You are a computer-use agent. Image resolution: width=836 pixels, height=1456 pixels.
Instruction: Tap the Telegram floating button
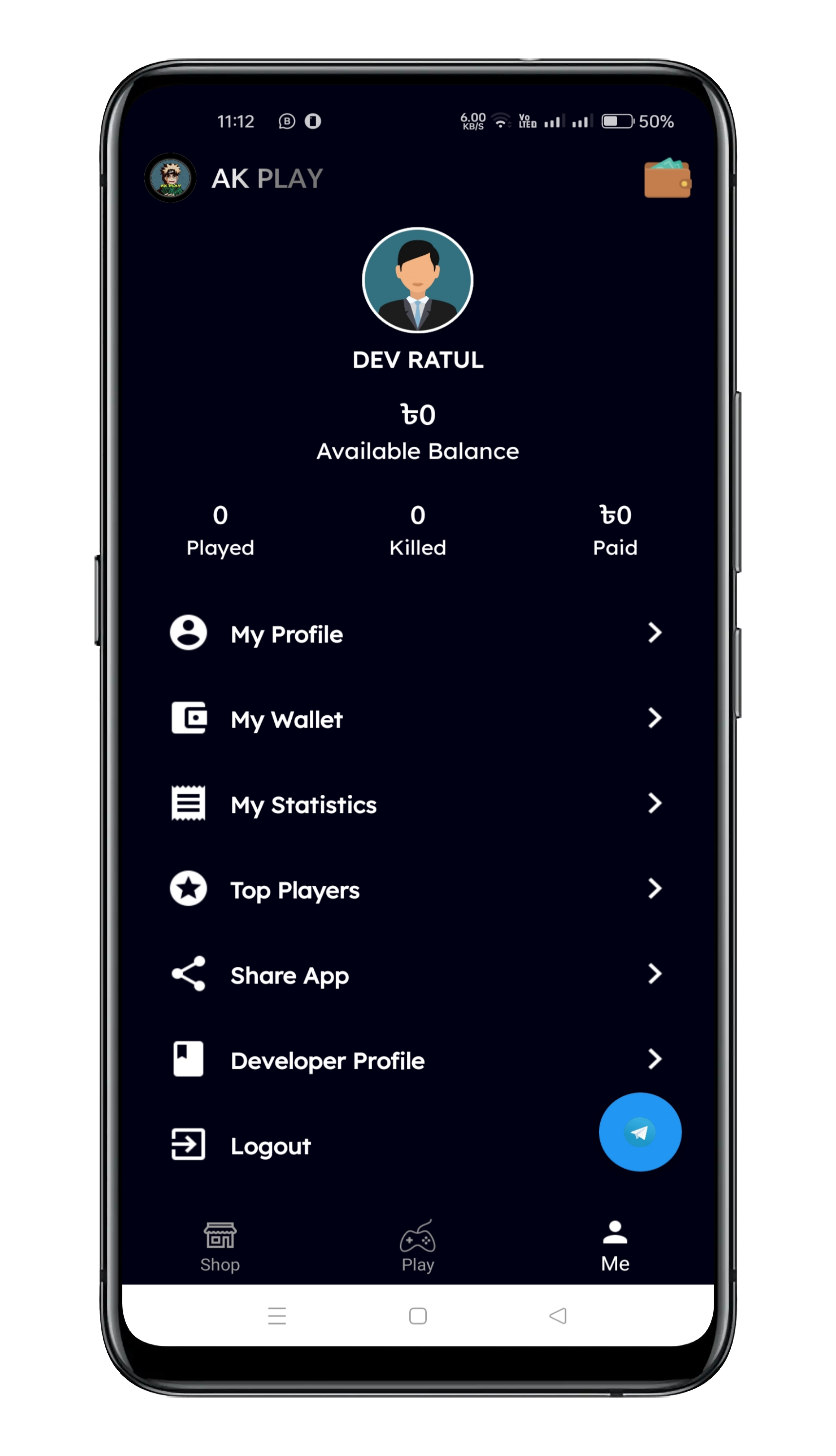(640, 1131)
